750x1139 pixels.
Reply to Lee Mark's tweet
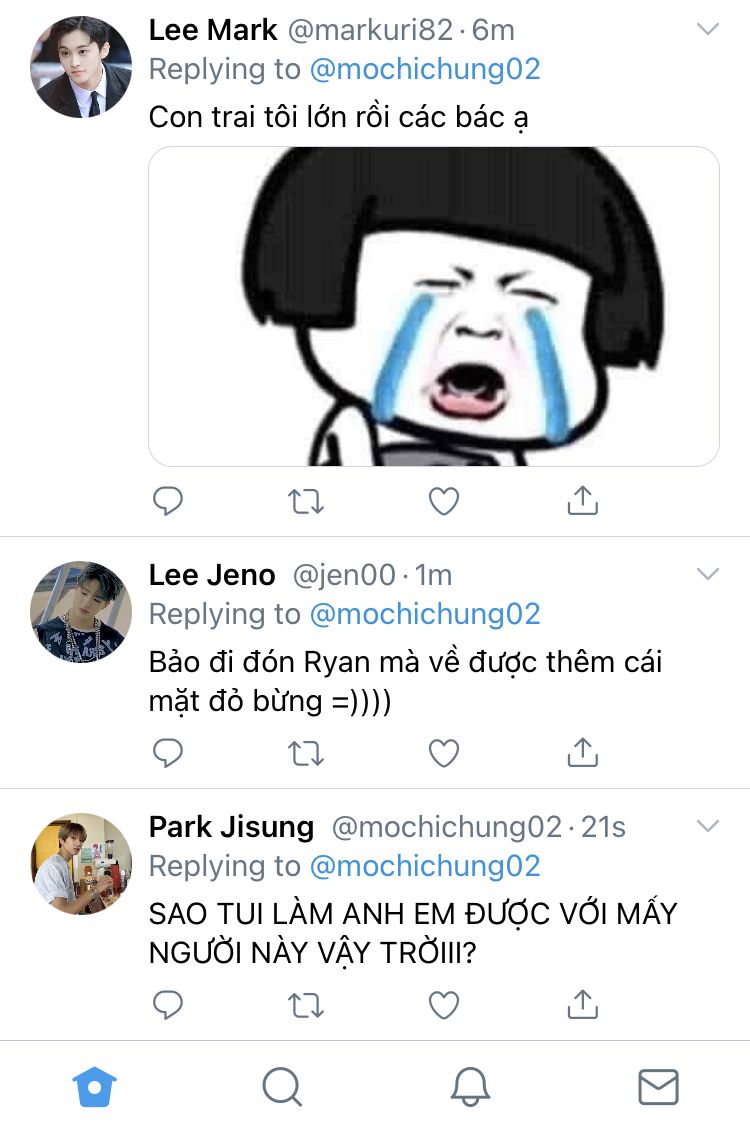point(168,500)
